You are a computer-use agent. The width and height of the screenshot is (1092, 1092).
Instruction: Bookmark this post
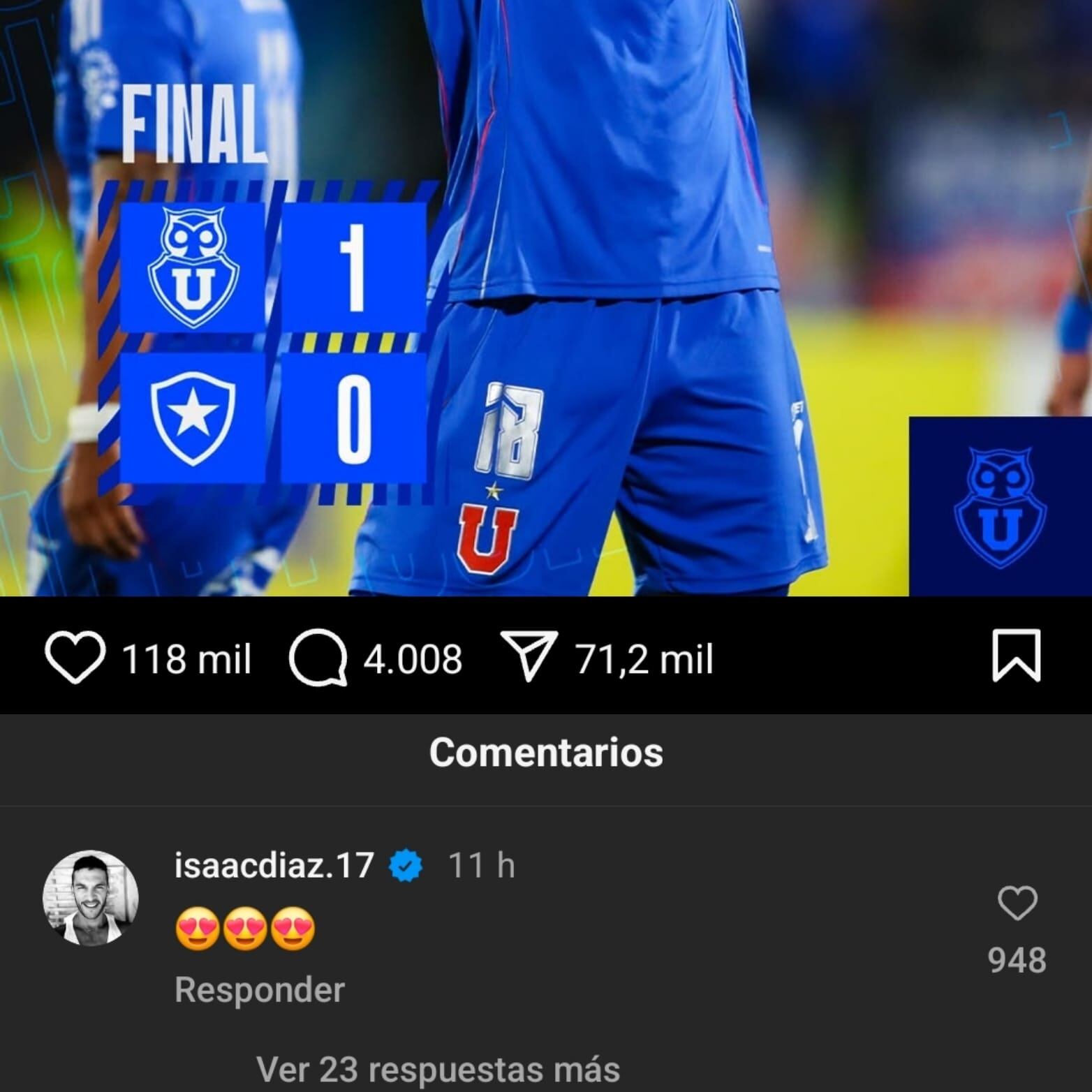[1016, 656]
